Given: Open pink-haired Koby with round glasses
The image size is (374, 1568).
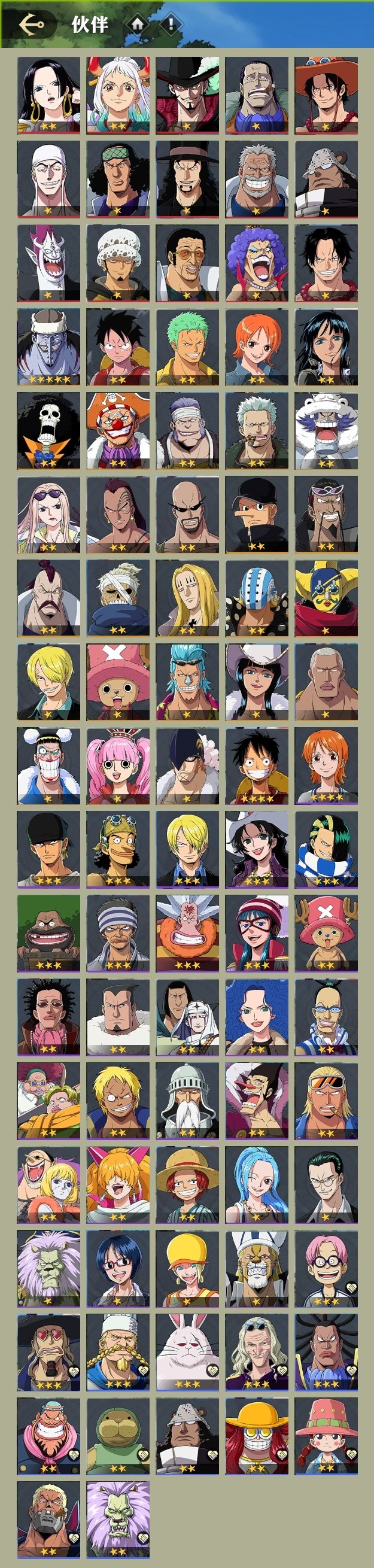Looking at the screenshot, I should click(326, 1269).
